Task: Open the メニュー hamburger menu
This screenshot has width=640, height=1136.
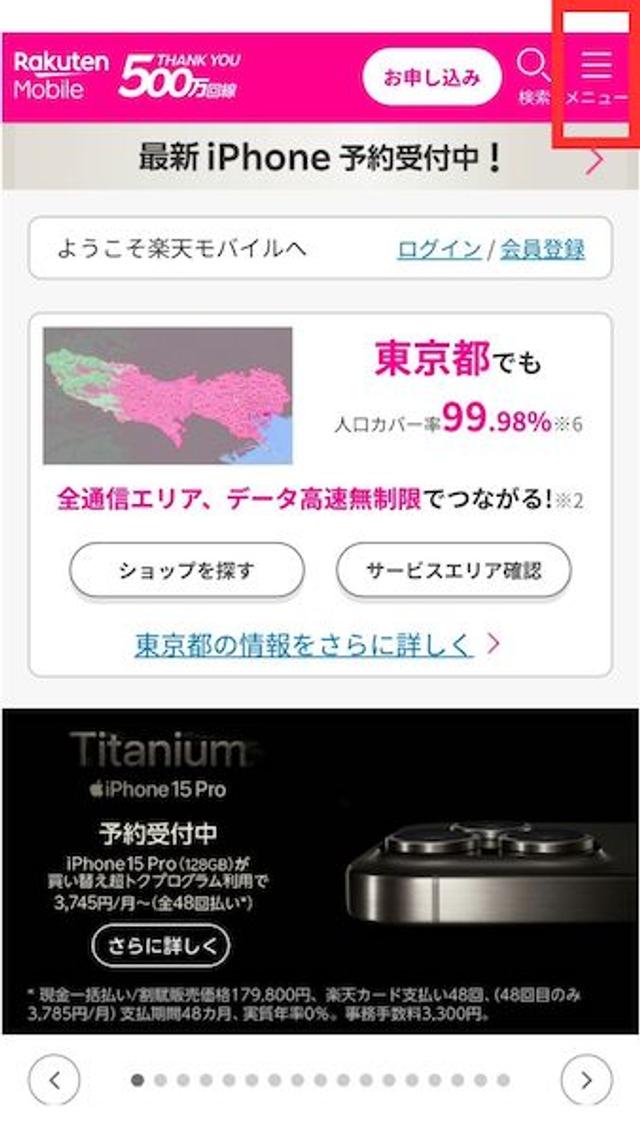Action: 597,76
